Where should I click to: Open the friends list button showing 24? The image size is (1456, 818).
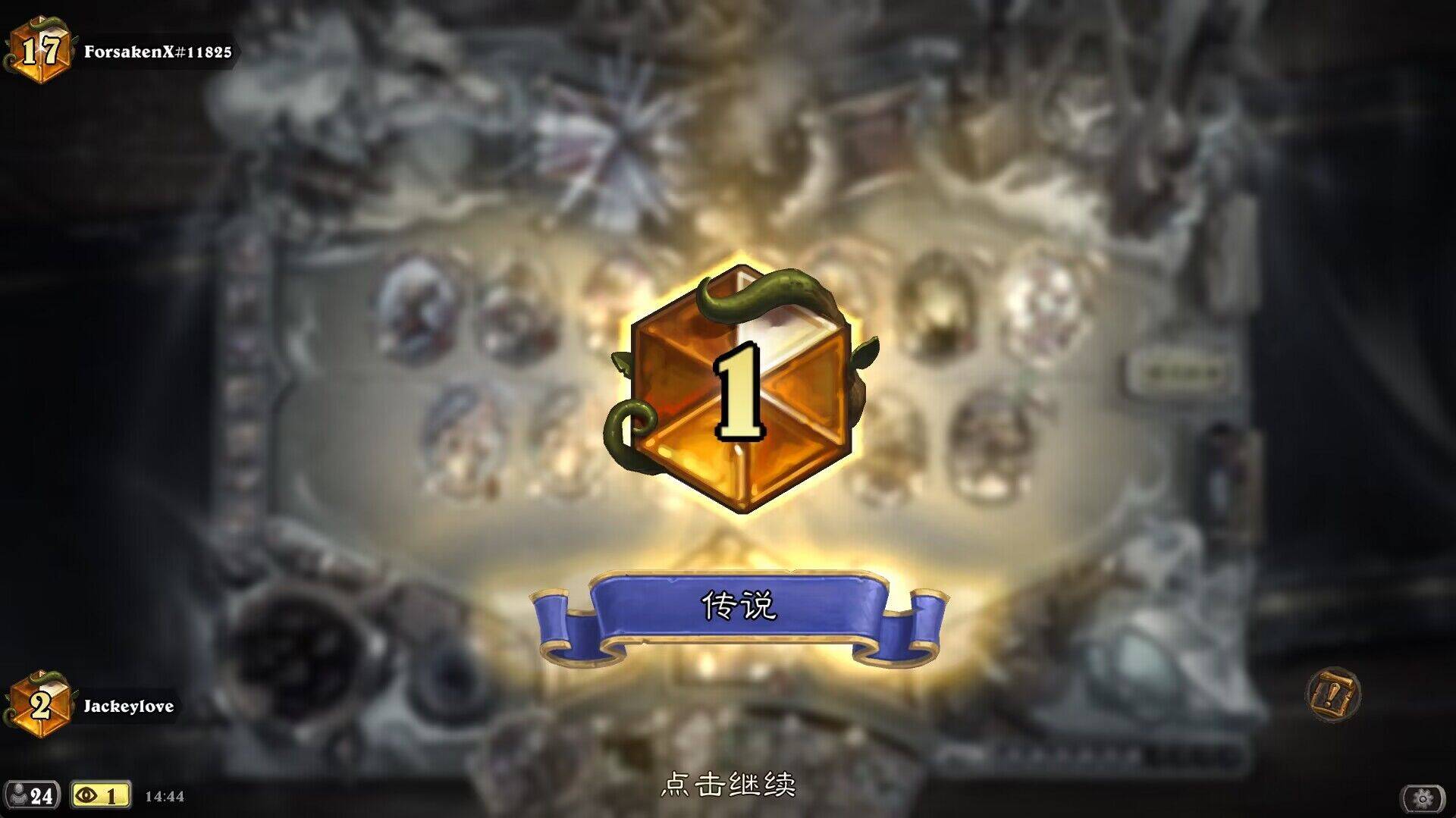[31, 795]
